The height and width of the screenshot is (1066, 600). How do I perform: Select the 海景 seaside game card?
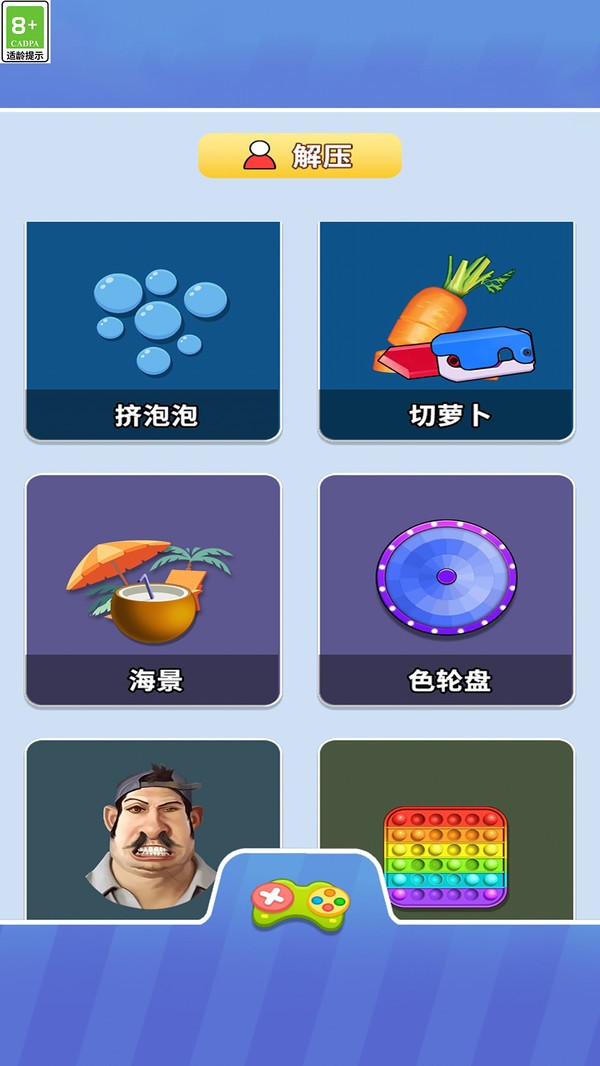point(153,590)
